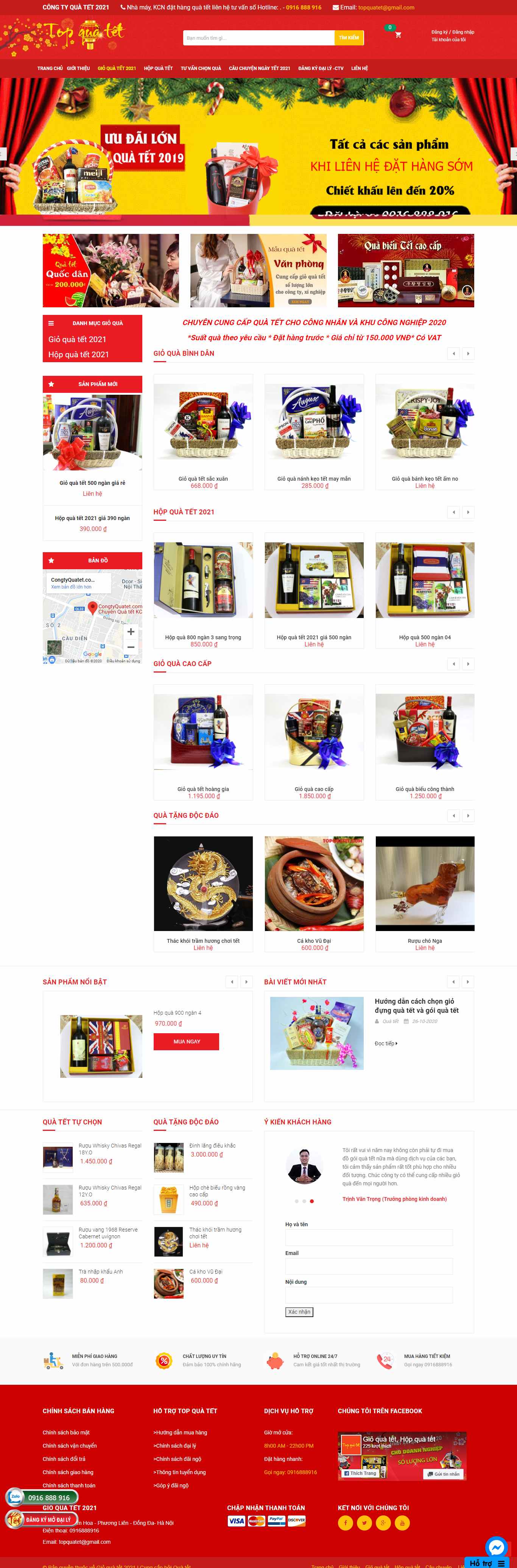
Task: Tap the Họ và tên input field
Action: [368, 1238]
